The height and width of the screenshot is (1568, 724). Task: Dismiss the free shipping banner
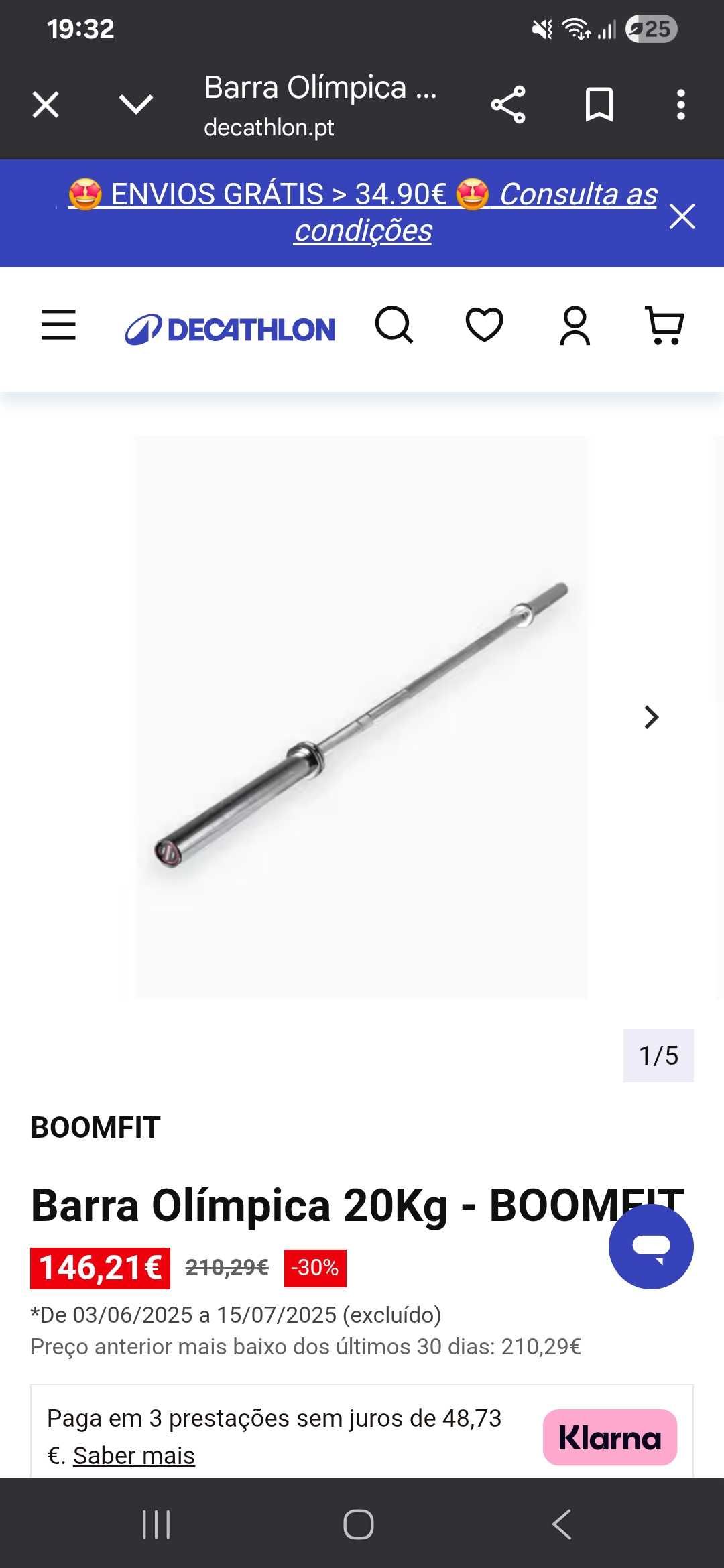tap(682, 216)
